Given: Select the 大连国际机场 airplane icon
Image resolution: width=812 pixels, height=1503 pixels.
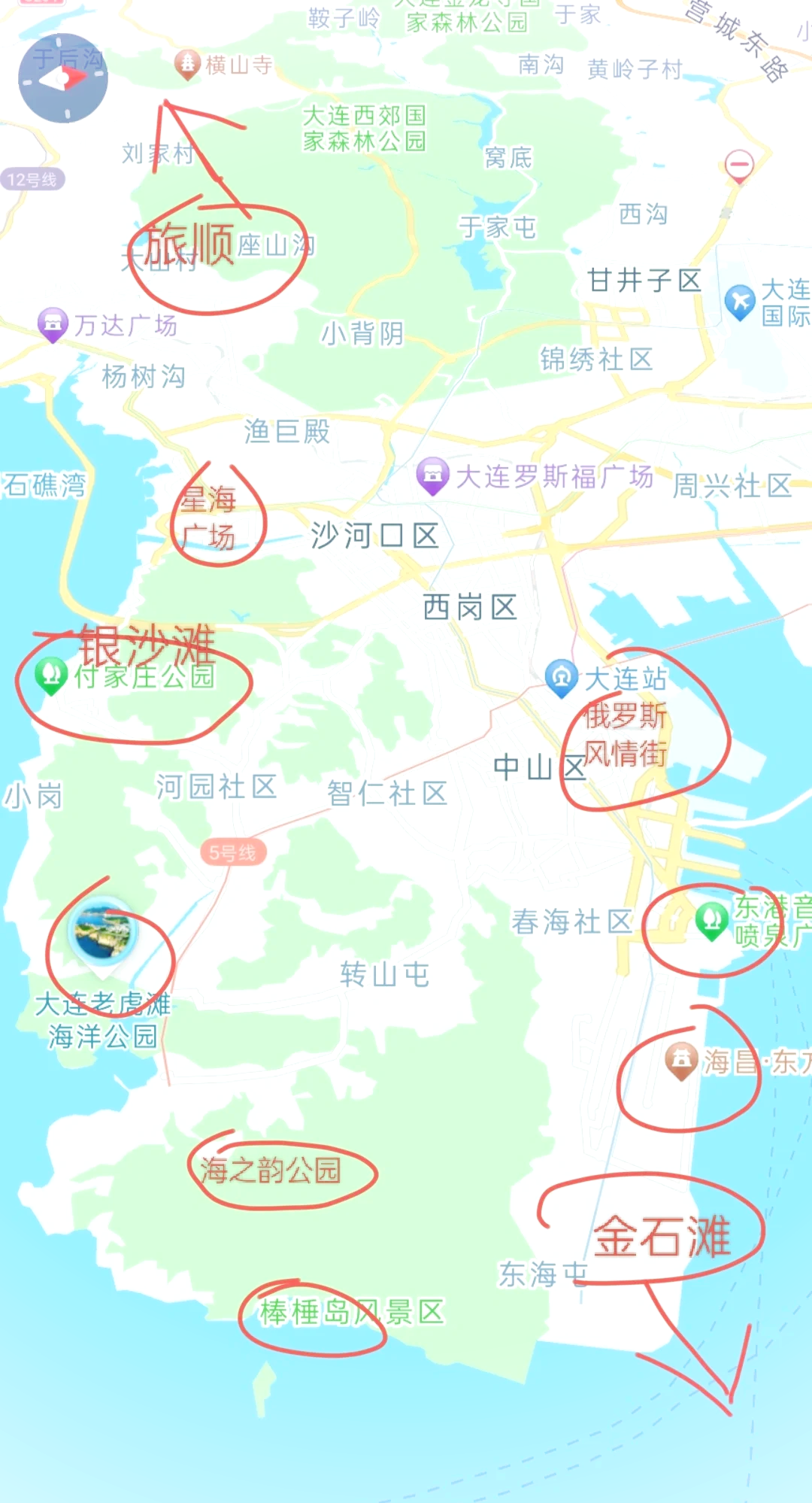Looking at the screenshot, I should pyautogui.click(x=741, y=300).
